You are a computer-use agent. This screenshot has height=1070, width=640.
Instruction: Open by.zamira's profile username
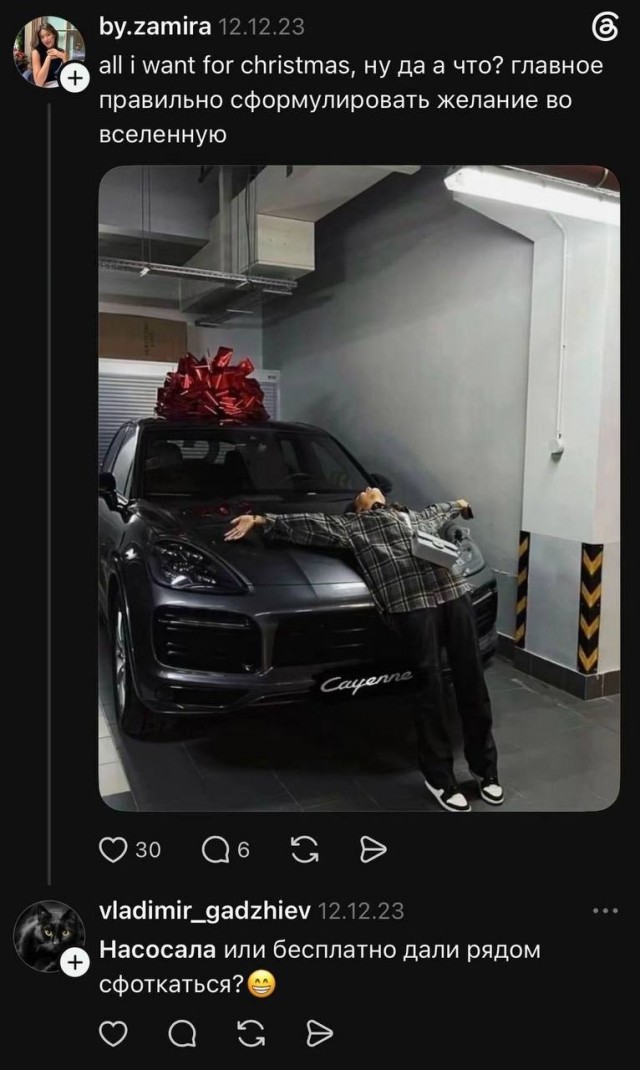pos(156,27)
